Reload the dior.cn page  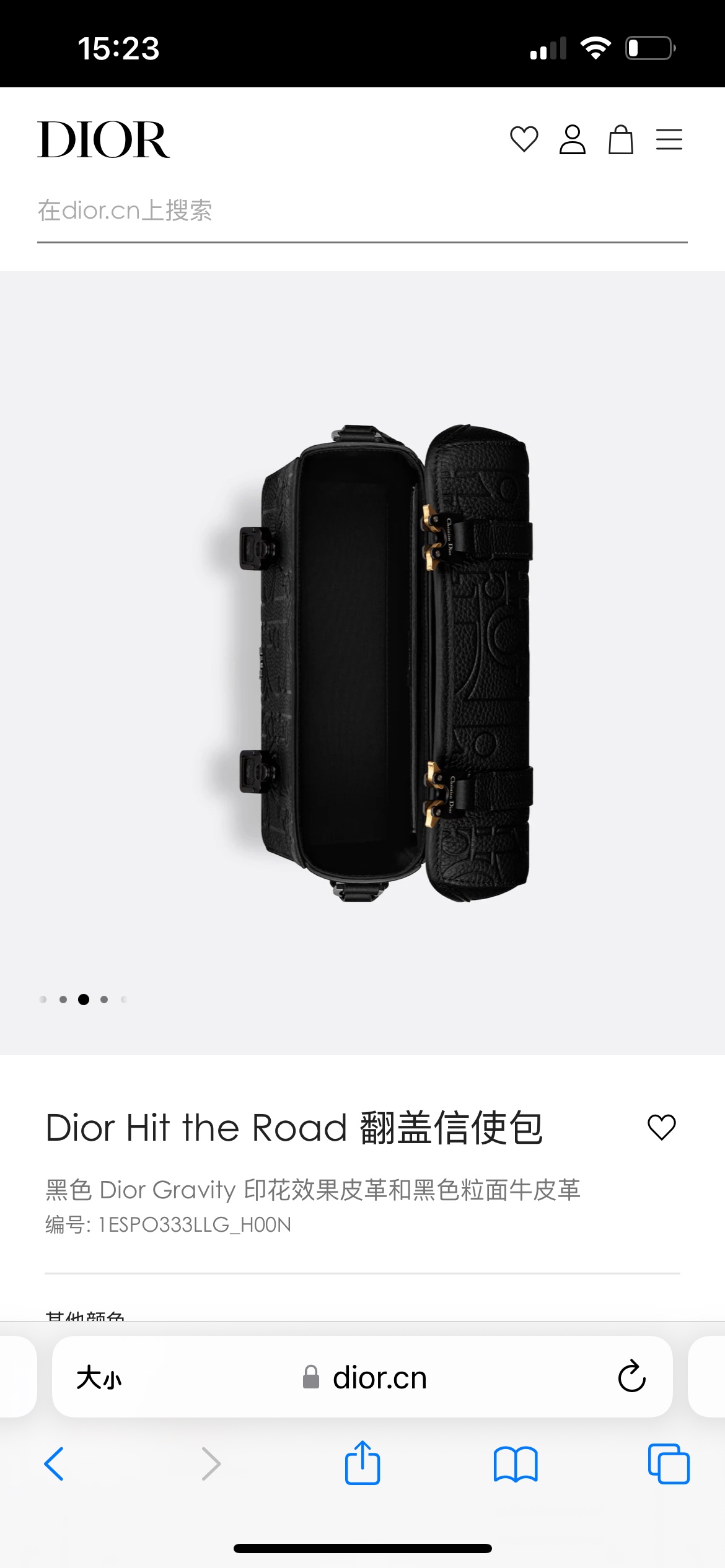tap(631, 1377)
